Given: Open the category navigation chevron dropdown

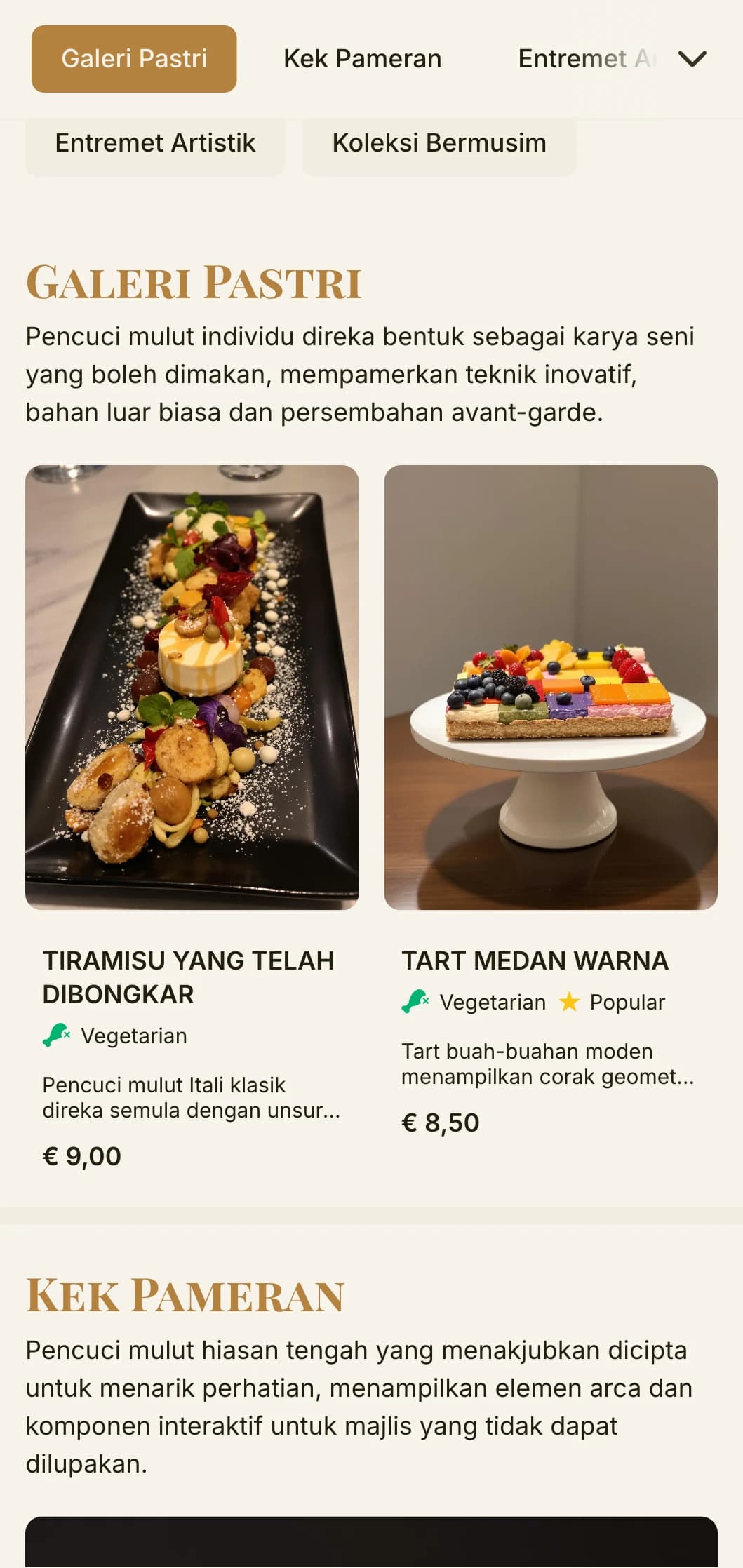Looking at the screenshot, I should point(692,59).
